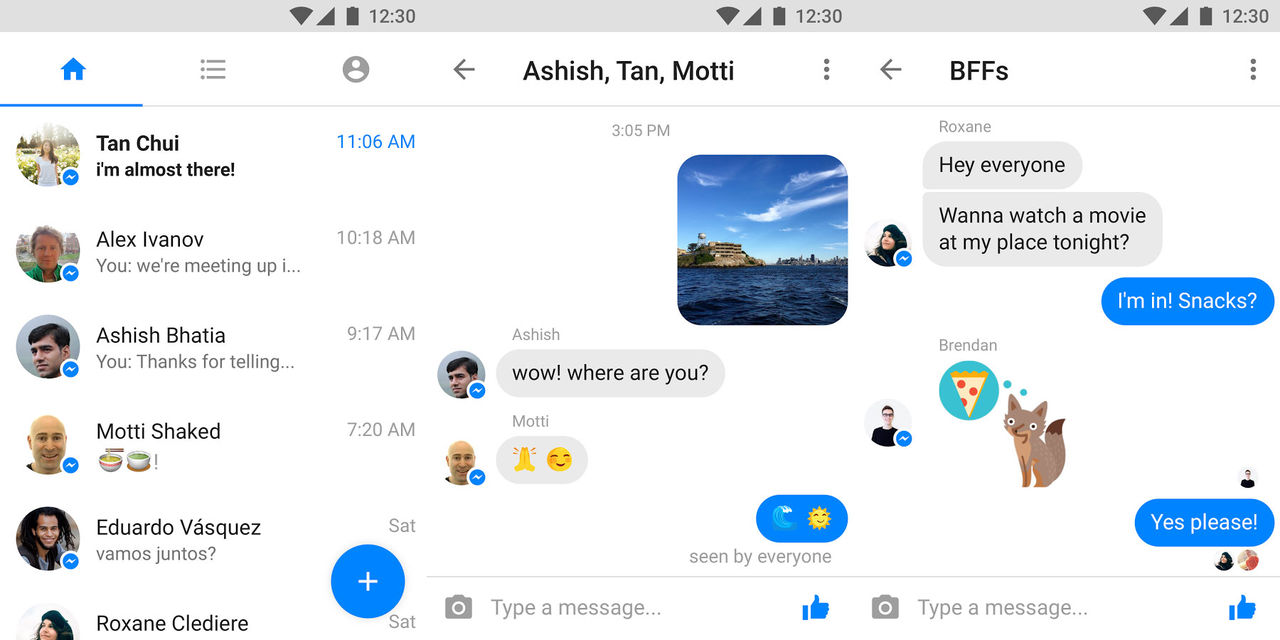Start a new message with the plus button
Screen dimensions: 1280x640
(367, 581)
